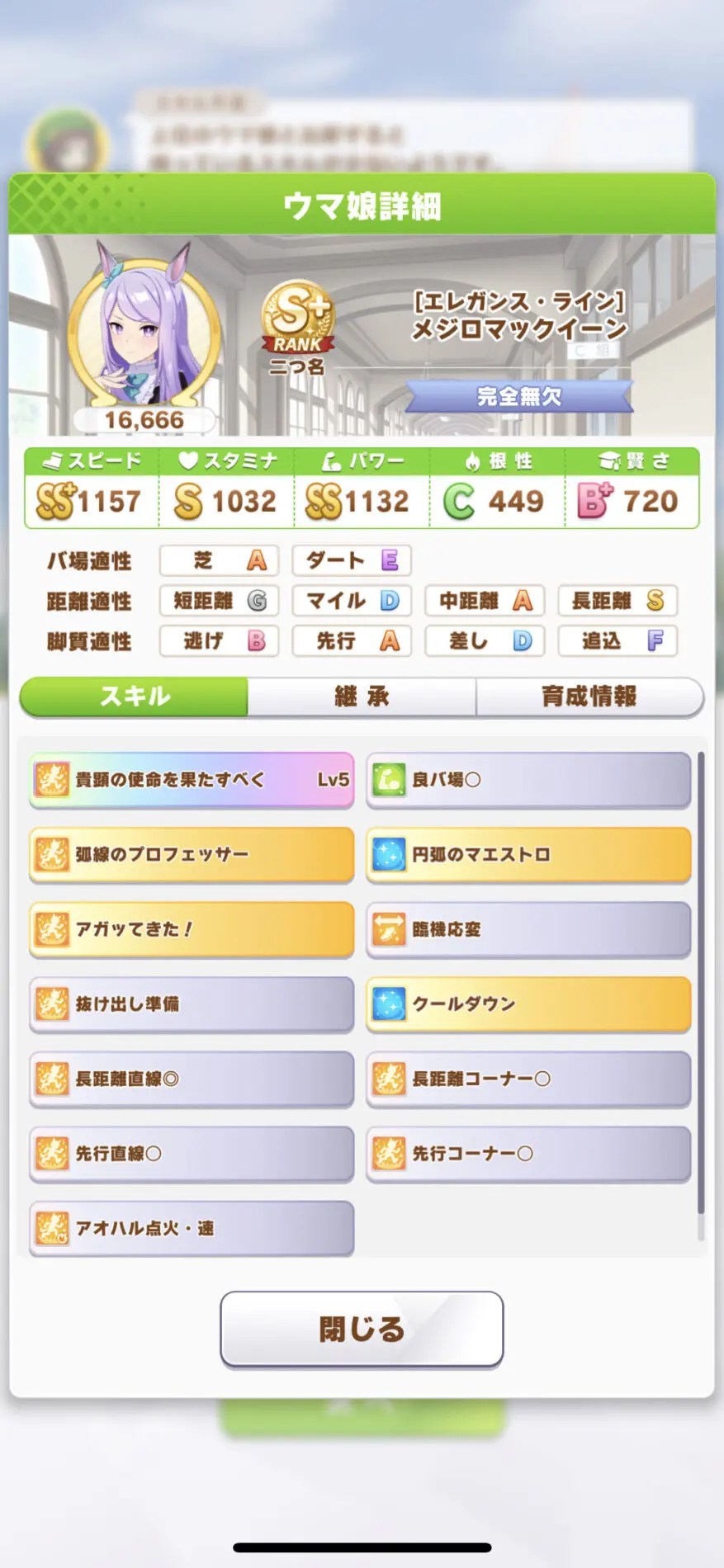The height and width of the screenshot is (1568, 724).
Task: Select the アガッてきた！ skill
Action: pos(192,929)
